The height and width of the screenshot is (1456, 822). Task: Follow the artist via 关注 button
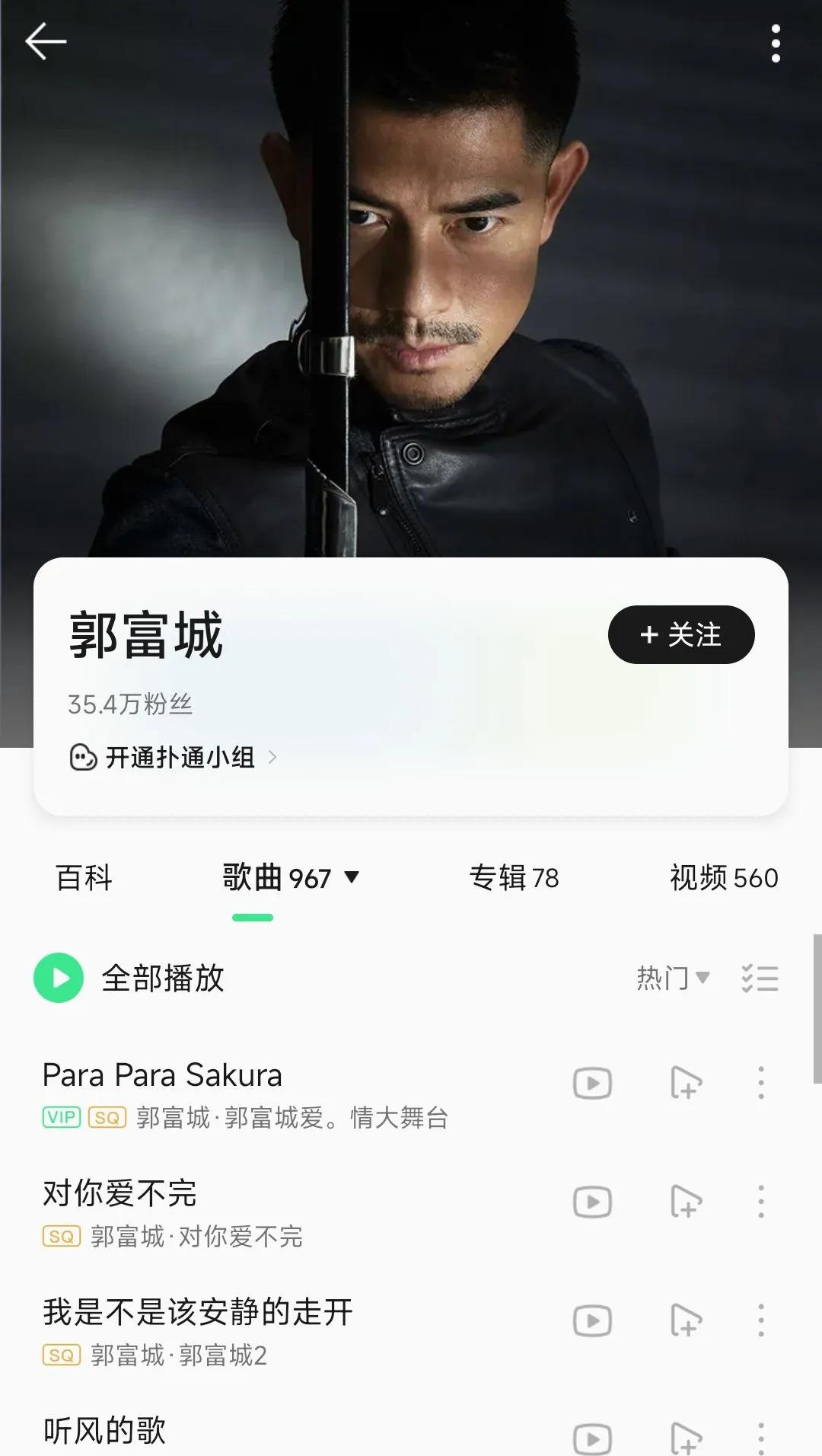coord(681,634)
